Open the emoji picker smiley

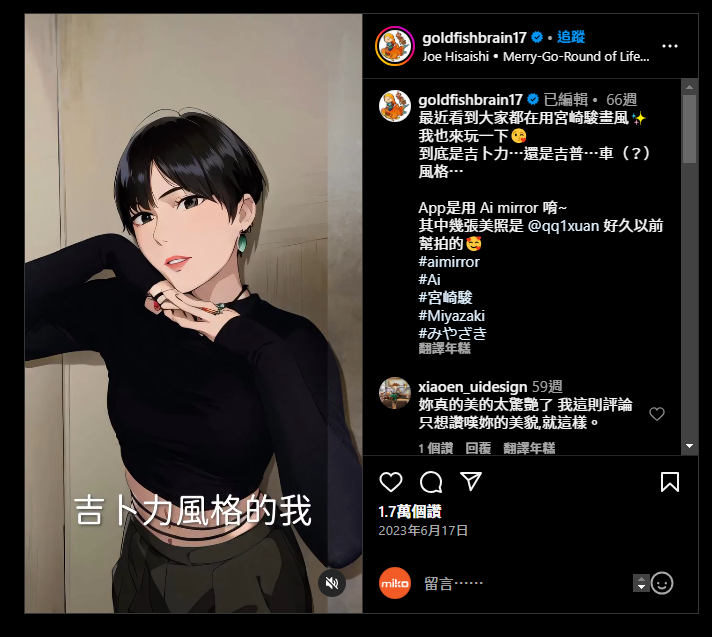pos(662,583)
